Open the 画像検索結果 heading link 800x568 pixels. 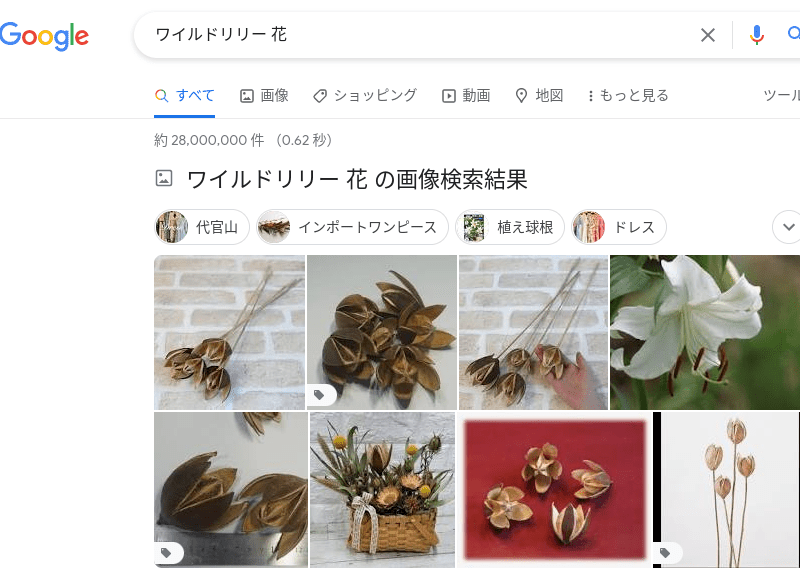point(356,180)
